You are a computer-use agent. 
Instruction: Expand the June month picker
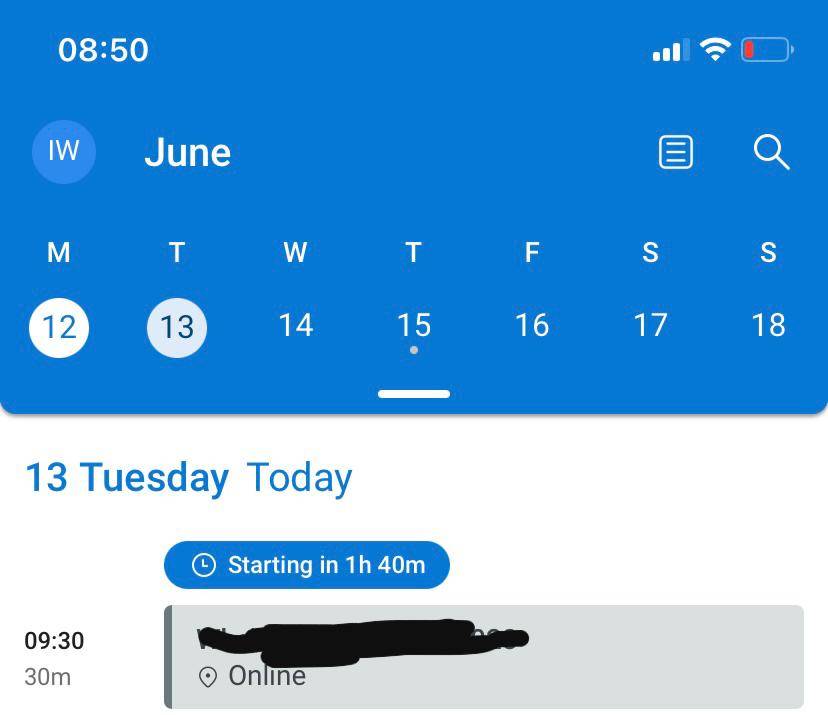188,153
